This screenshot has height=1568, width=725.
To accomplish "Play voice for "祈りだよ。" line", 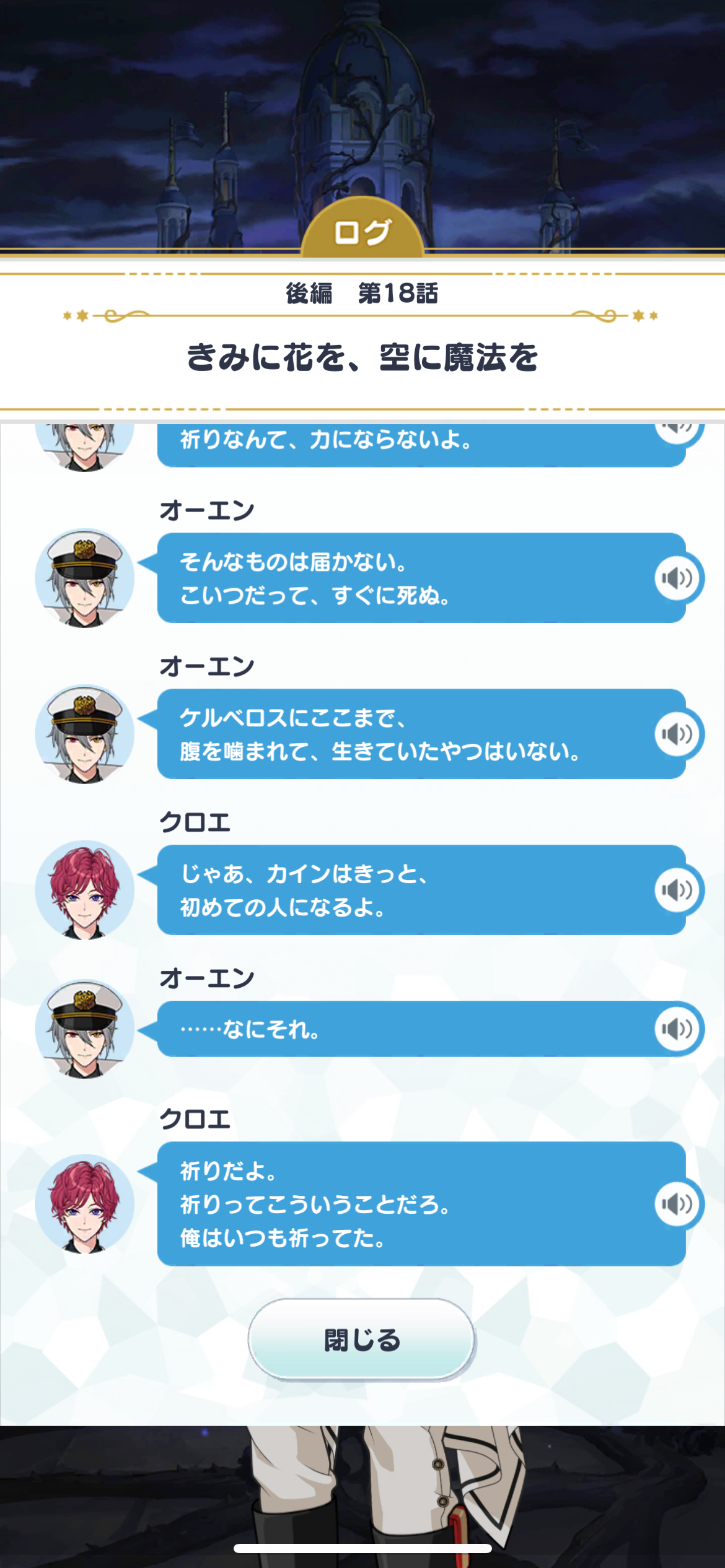I will pyautogui.click(x=677, y=1204).
